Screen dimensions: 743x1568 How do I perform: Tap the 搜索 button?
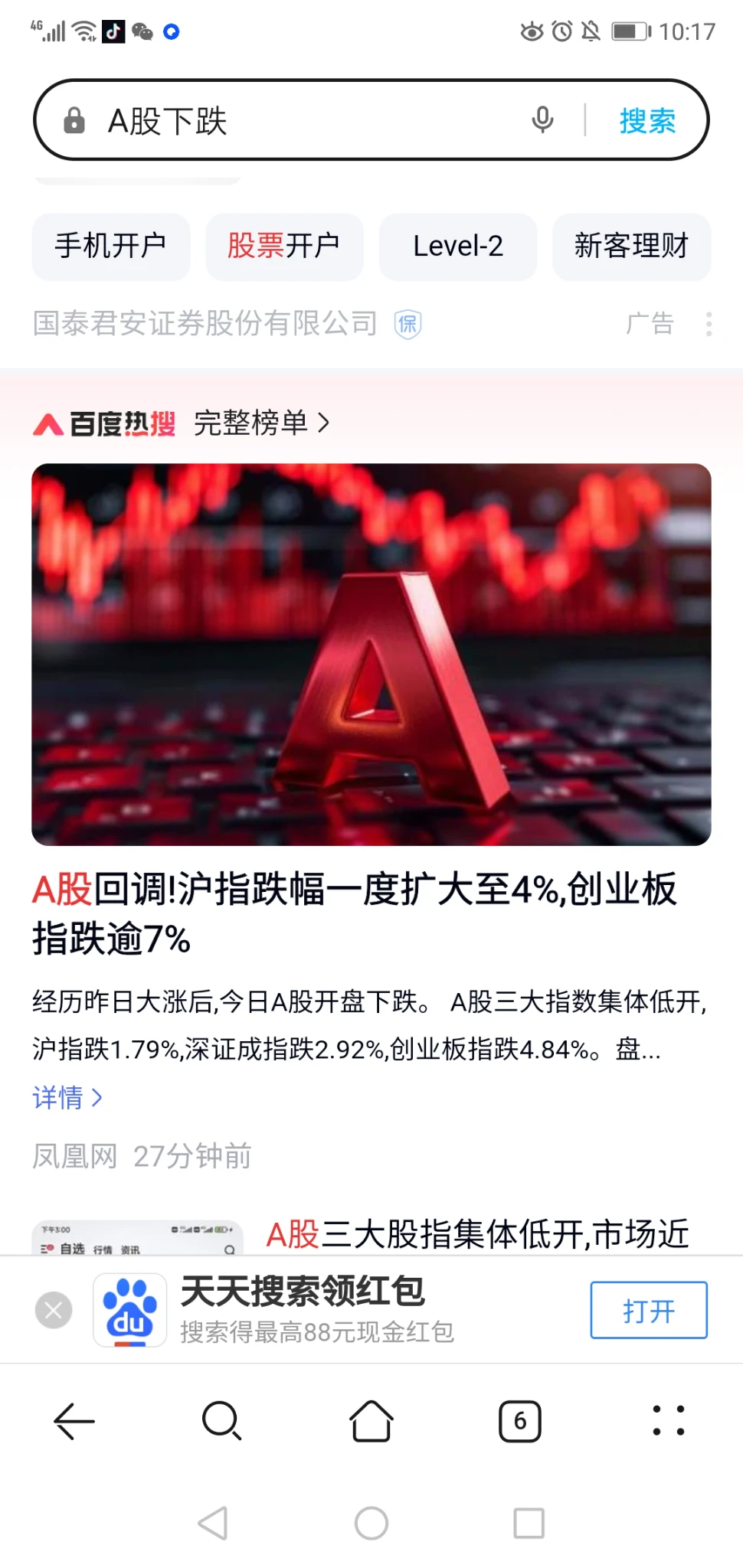point(647,121)
